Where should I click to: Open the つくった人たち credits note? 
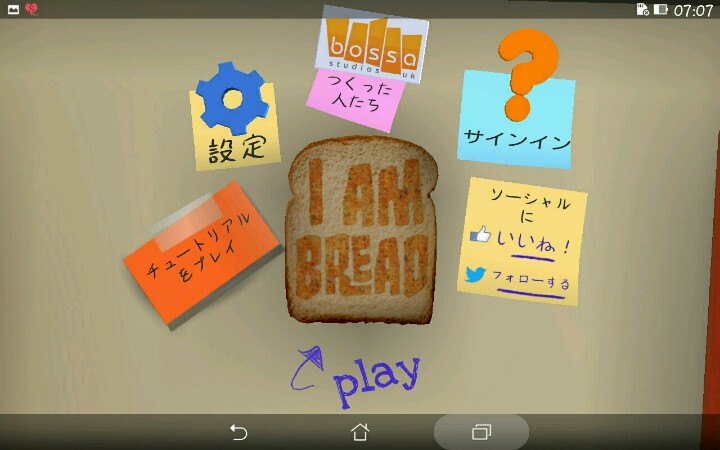point(362,92)
